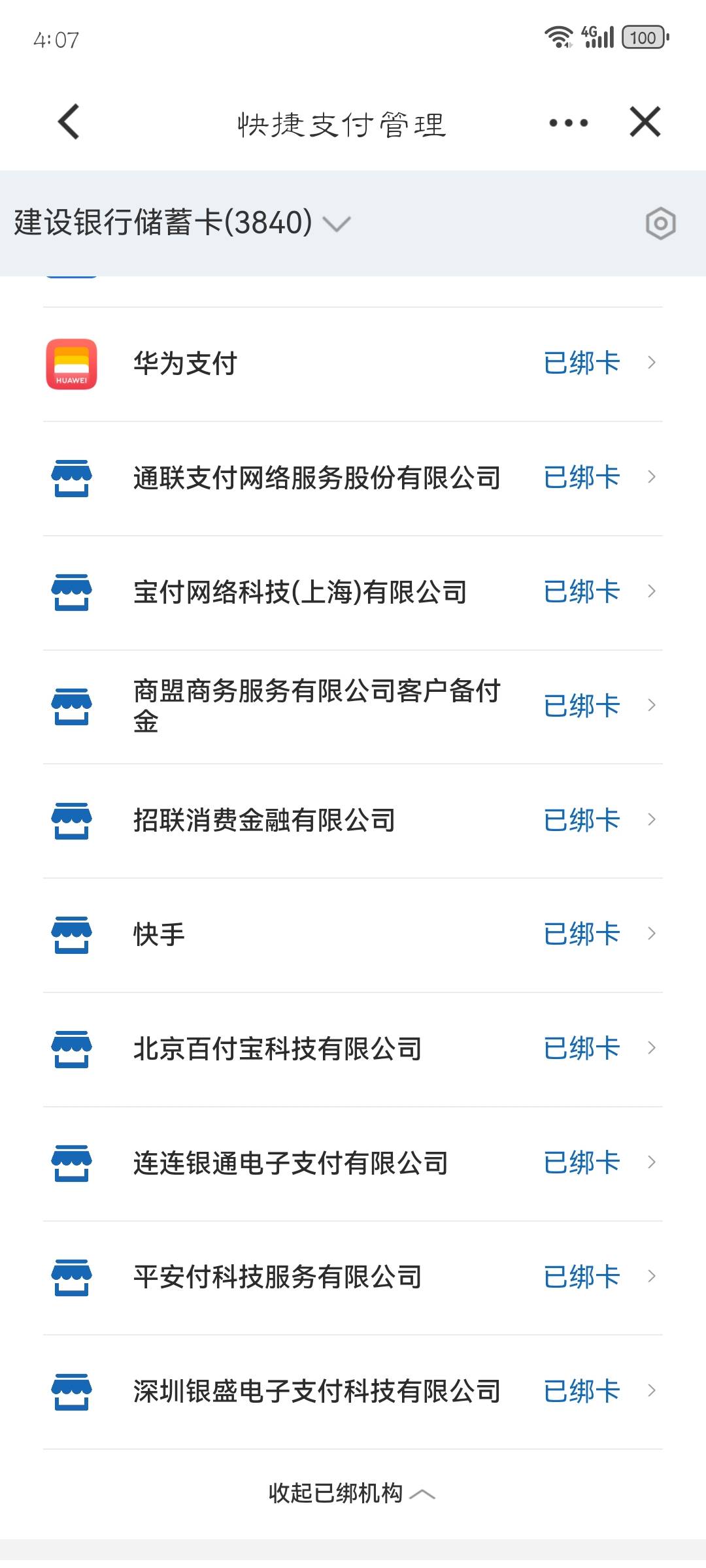Go back from 快捷支付管理

(x=69, y=122)
